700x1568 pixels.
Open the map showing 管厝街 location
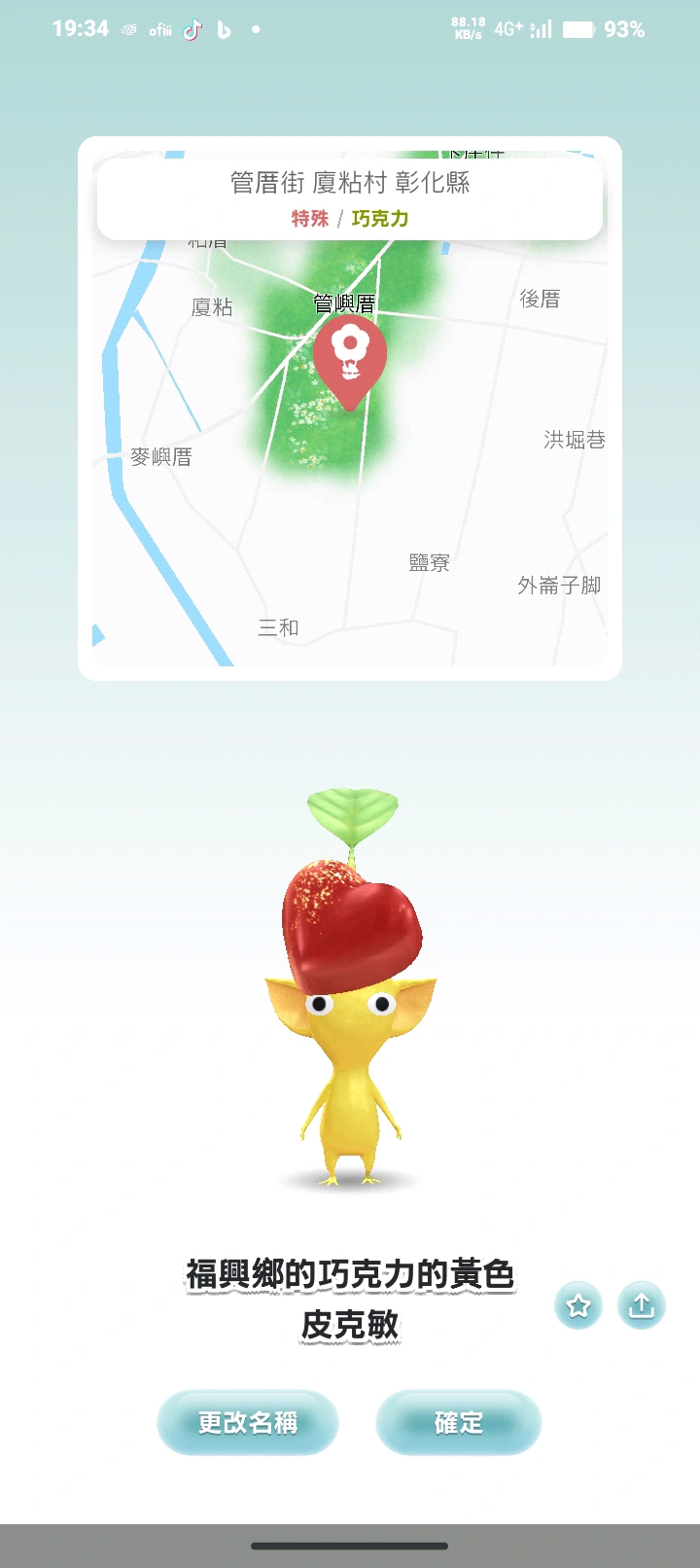pyautogui.click(x=350, y=457)
